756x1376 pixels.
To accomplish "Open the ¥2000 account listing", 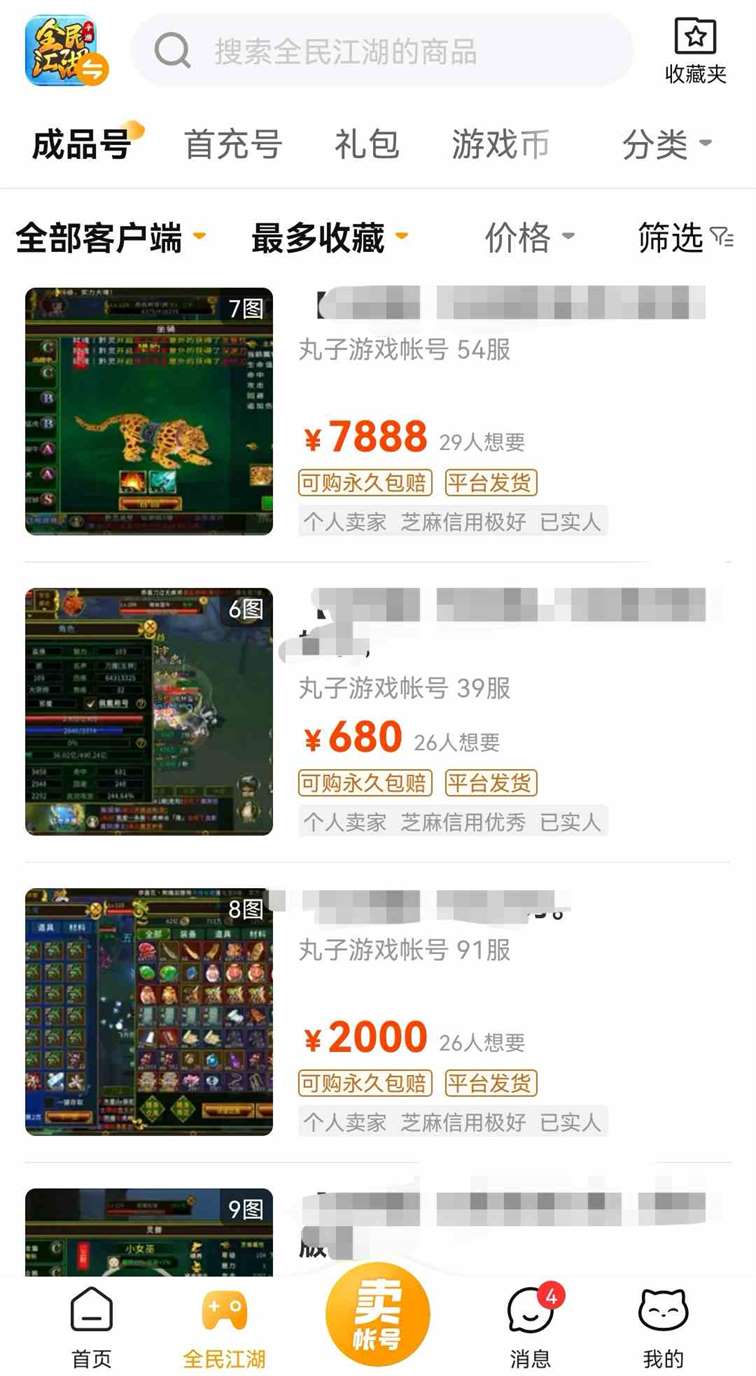I will click(378, 1011).
